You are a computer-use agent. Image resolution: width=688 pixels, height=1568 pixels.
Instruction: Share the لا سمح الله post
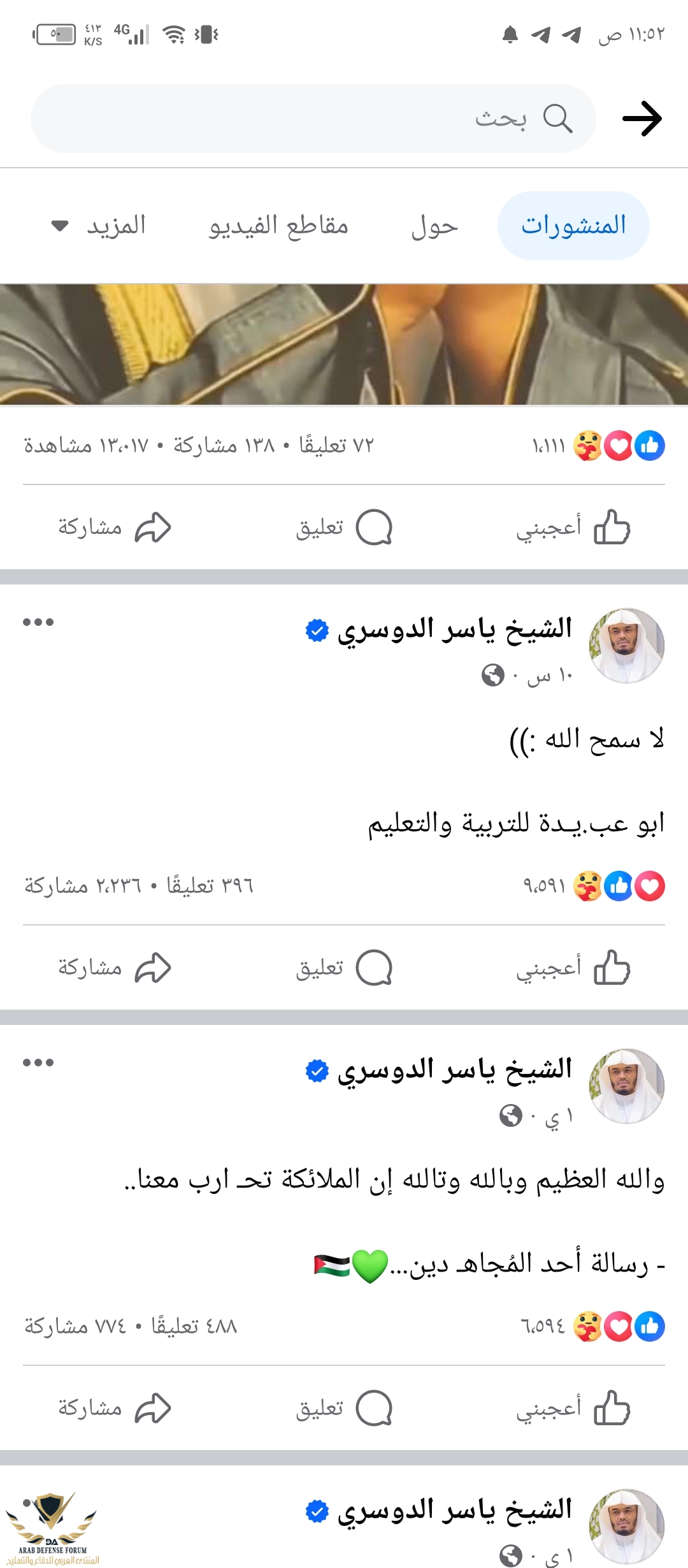[x=115, y=968]
